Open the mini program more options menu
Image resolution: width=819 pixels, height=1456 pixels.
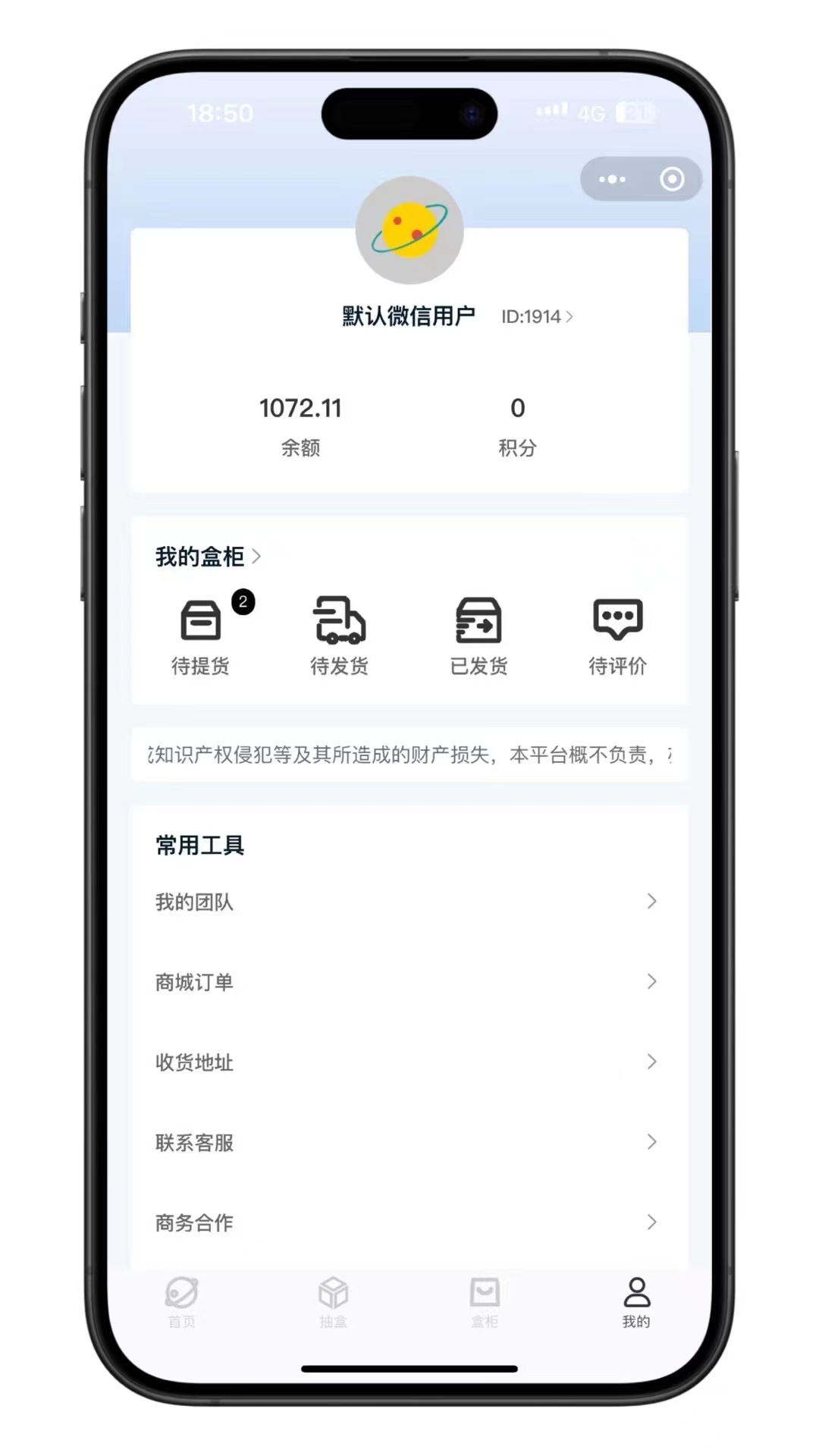[x=612, y=180]
